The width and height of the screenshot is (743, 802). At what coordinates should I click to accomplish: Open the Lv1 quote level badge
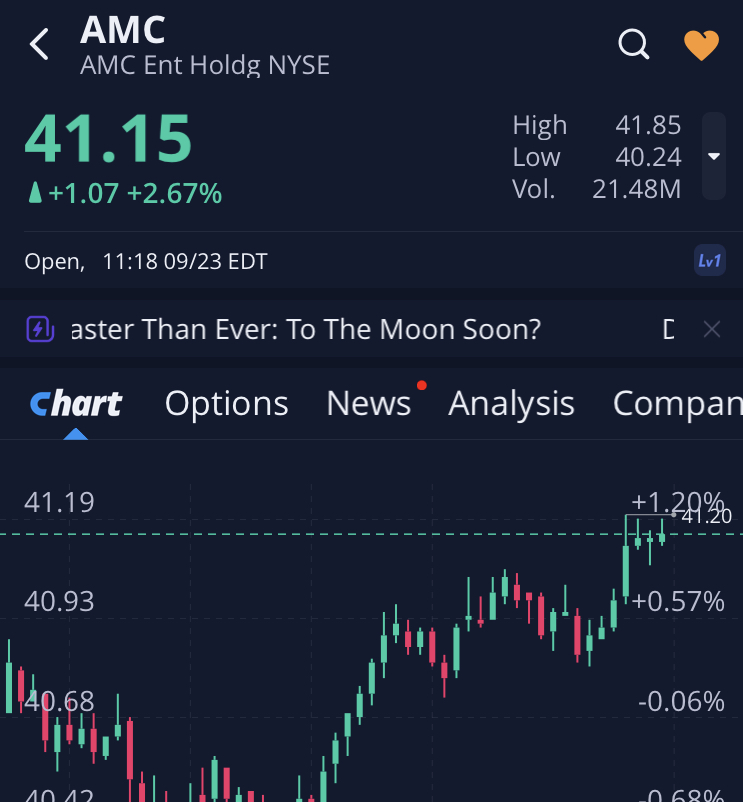click(709, 261)
